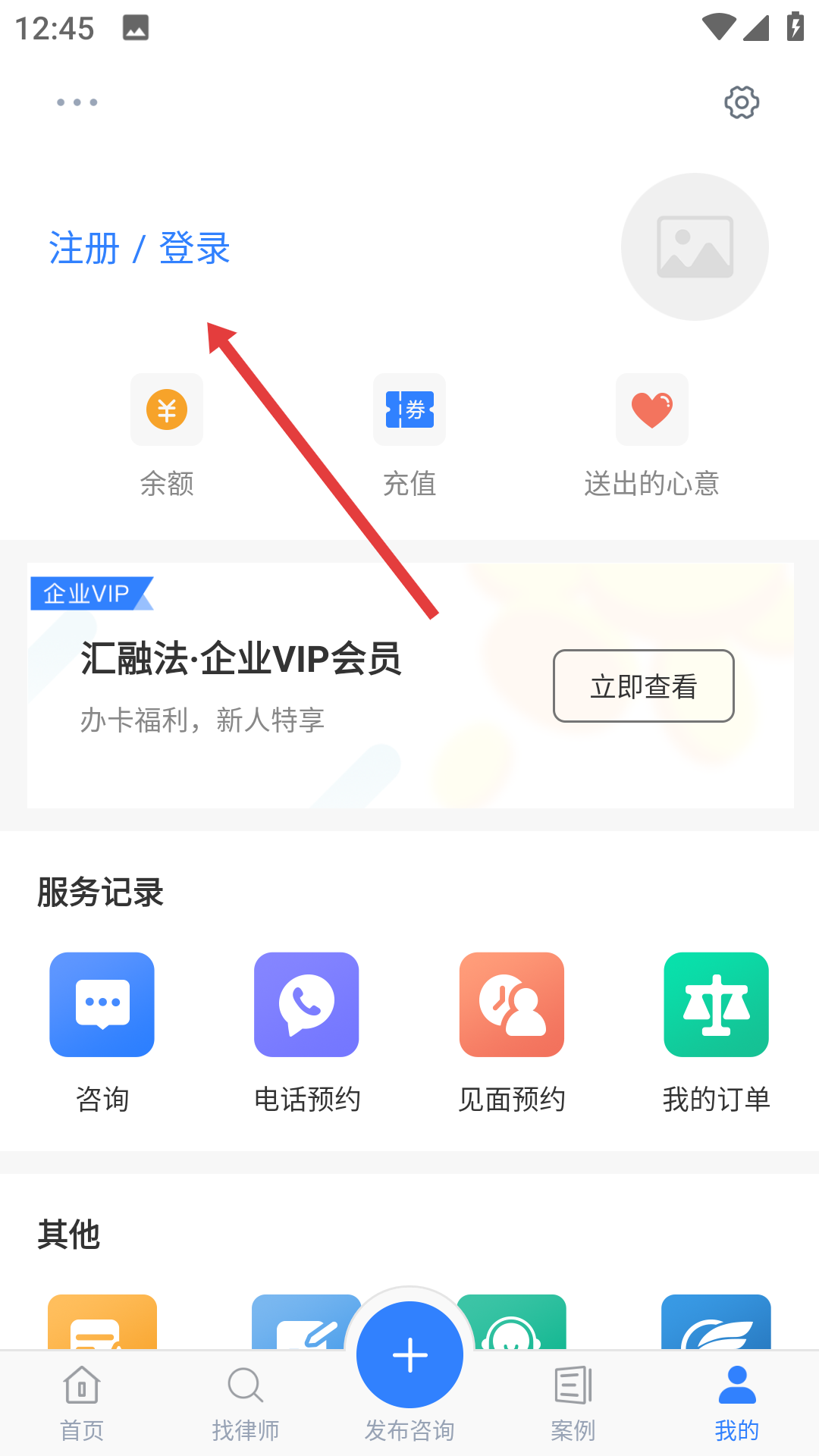
Task: Open 咨询 service records
Action: (x=102, y=1031)
